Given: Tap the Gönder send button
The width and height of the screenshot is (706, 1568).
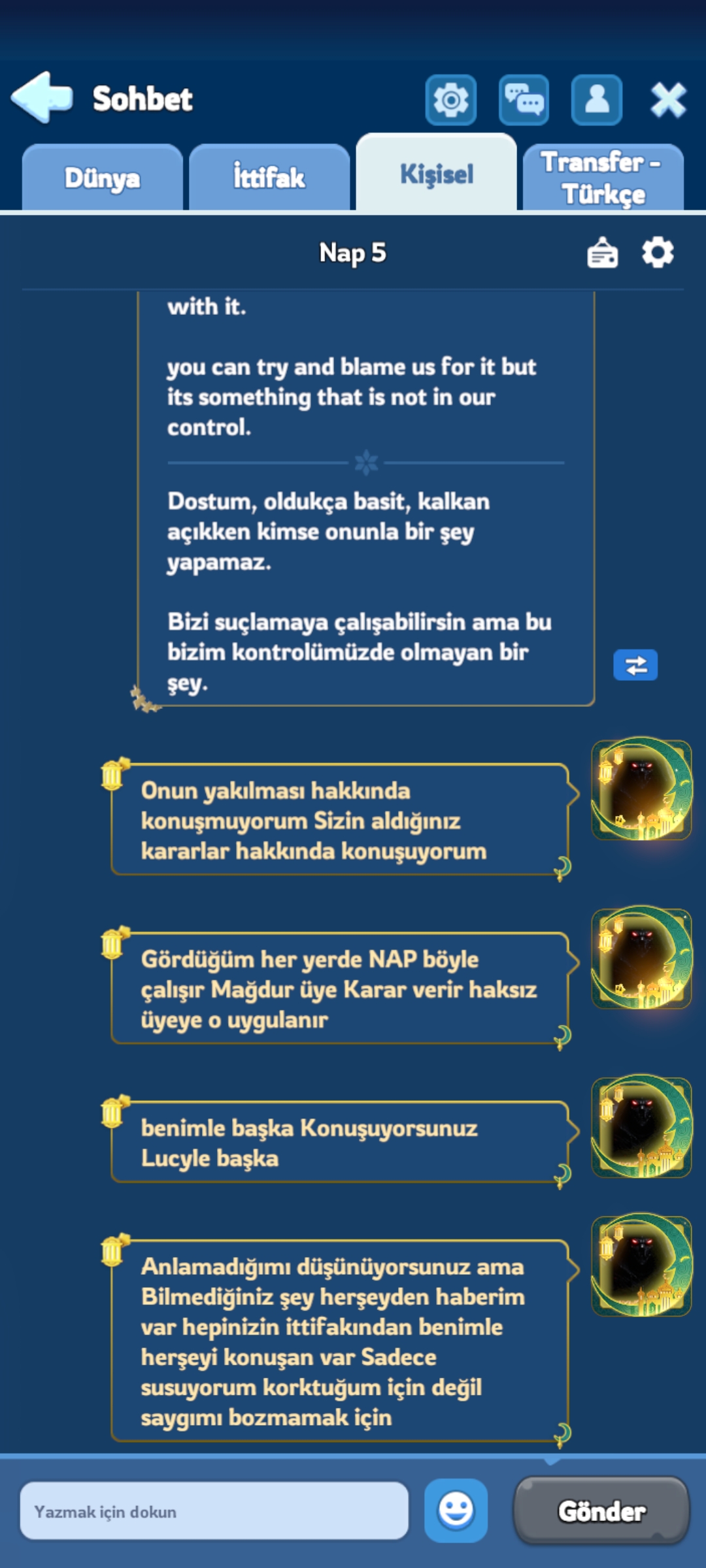Looking at the screenshot, I should (x=602, y=1511).
